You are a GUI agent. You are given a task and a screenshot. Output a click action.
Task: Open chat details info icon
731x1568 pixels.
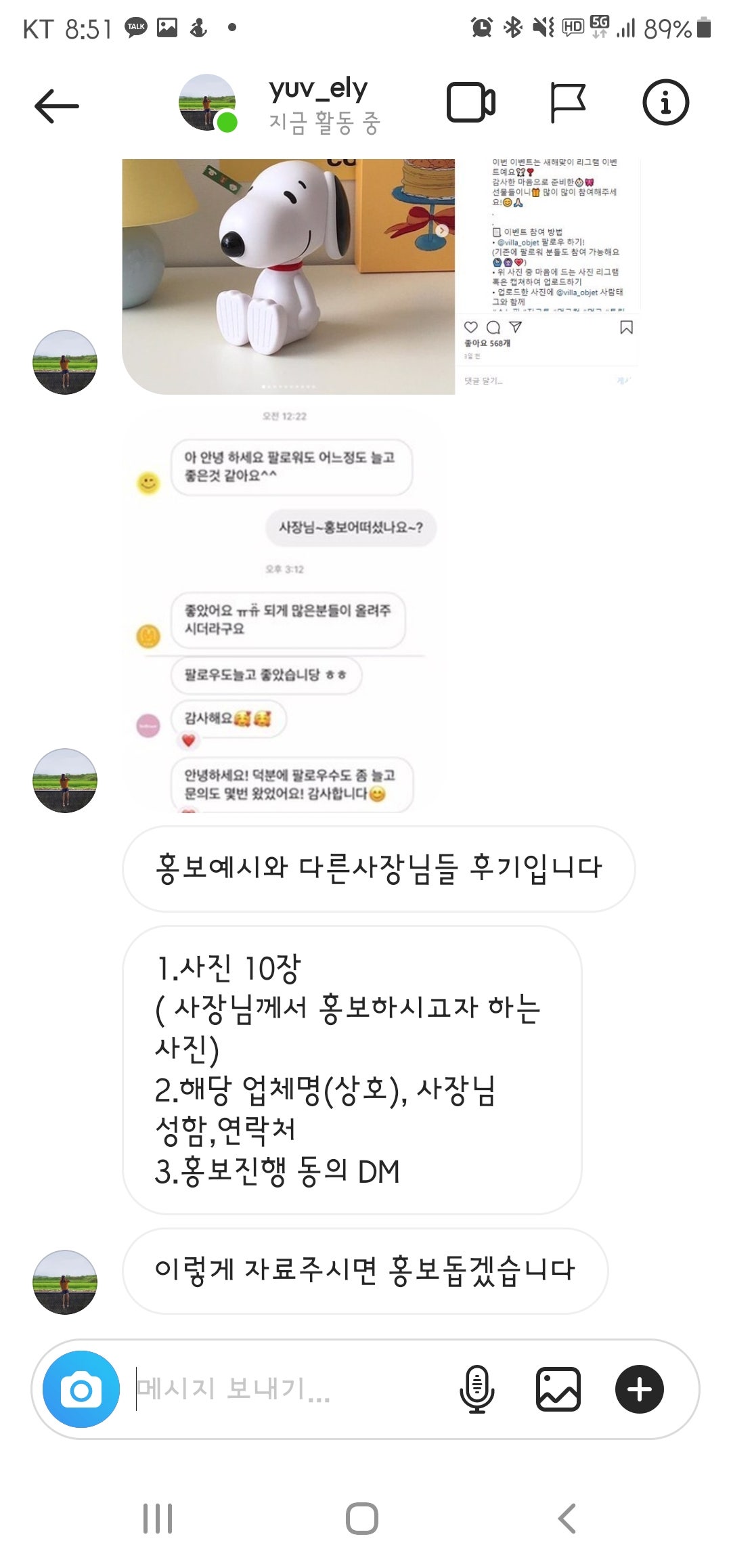coord(665,103)
